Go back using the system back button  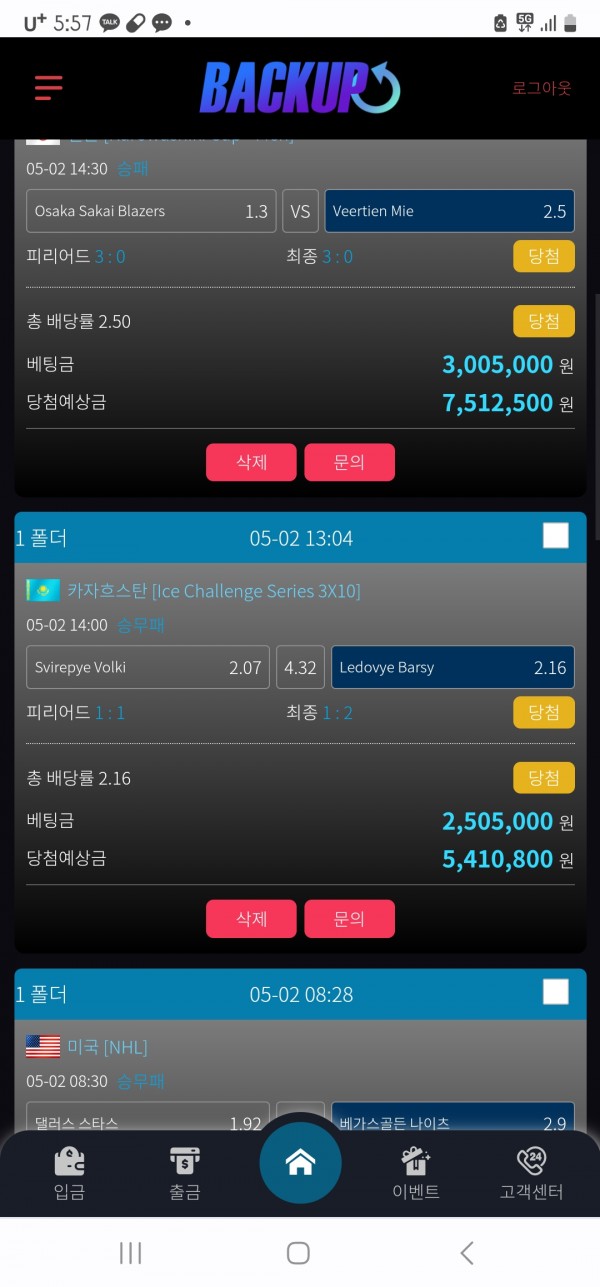[466, 1252]
